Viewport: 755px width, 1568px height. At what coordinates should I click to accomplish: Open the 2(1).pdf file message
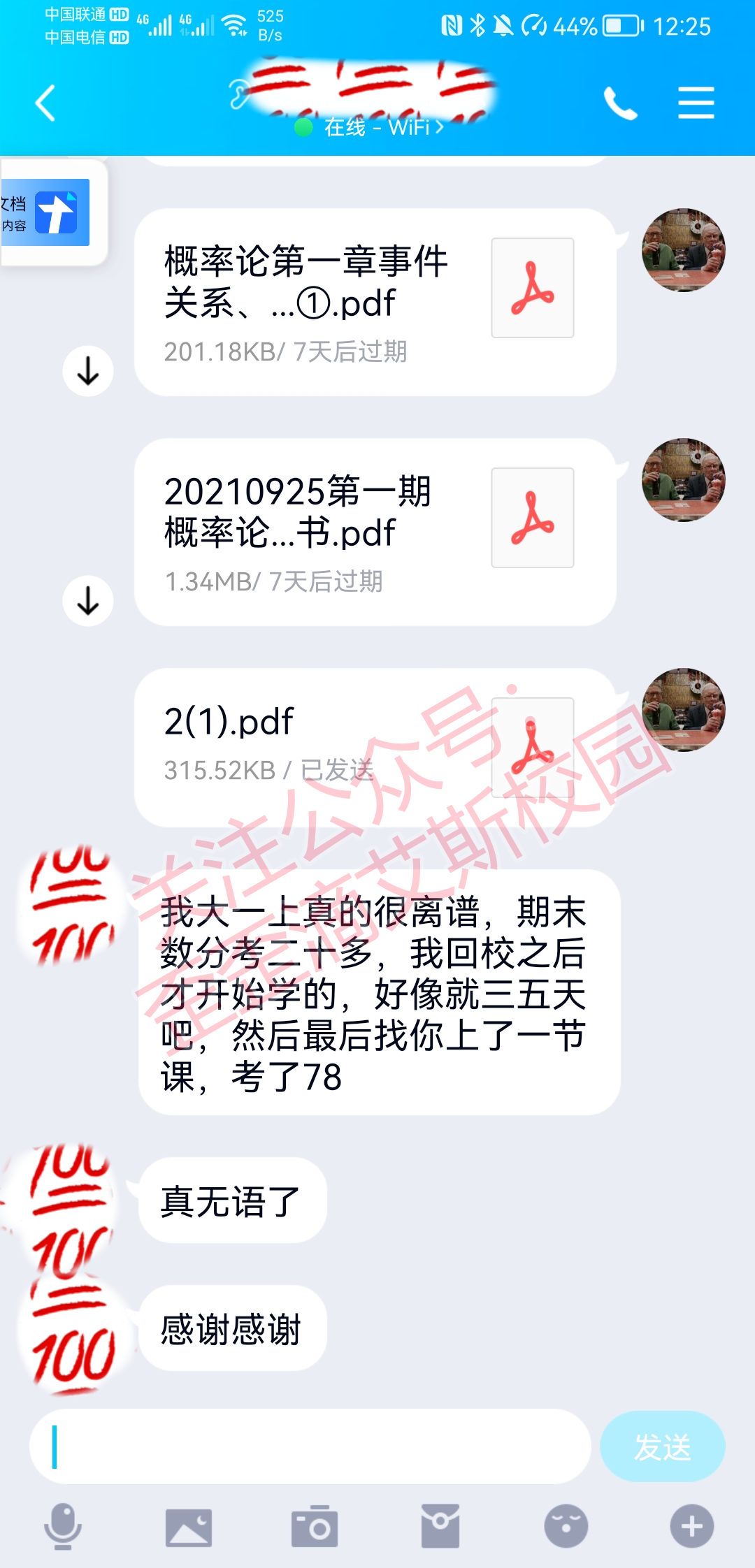coord(375,748)
